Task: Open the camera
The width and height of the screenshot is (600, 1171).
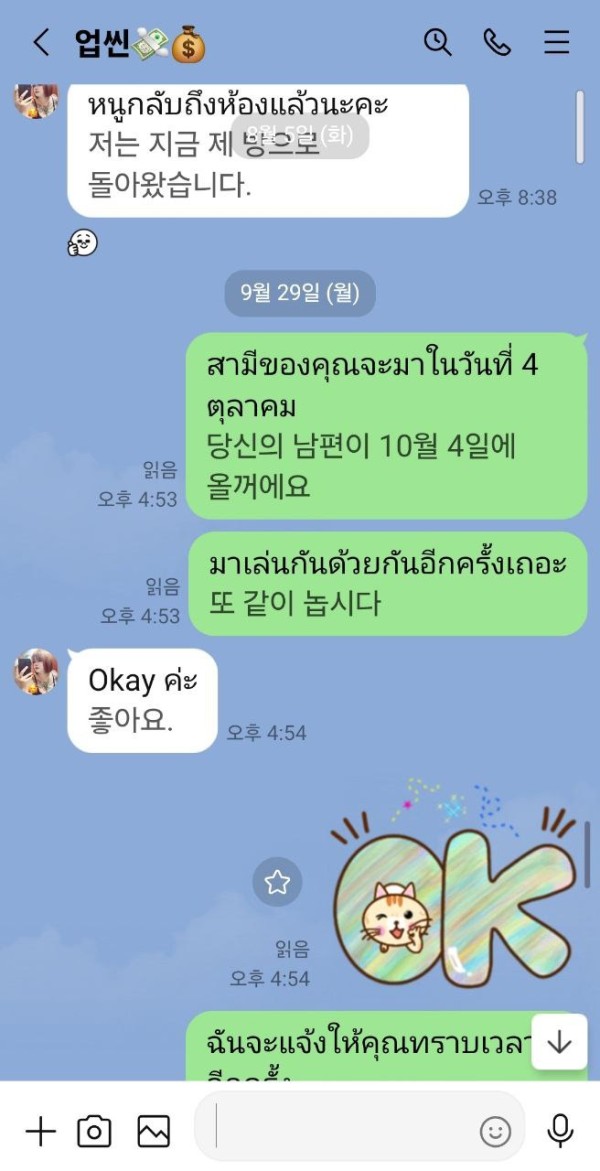Action: [x=95, y=1132]
